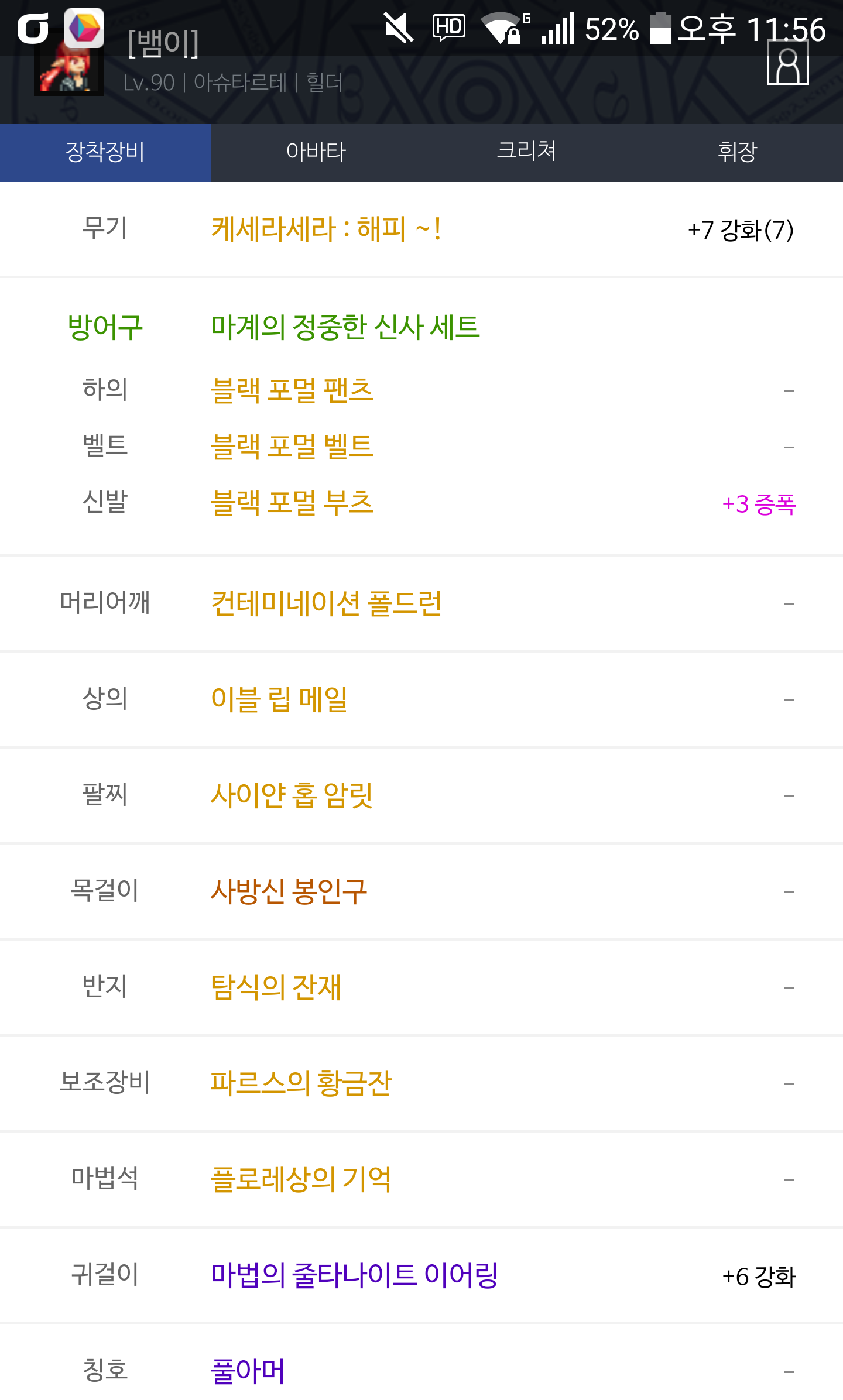843x1400 pixels.
Task: Open weapon item 케세라세라 : 해피 ~!
Action: point(325,229)
